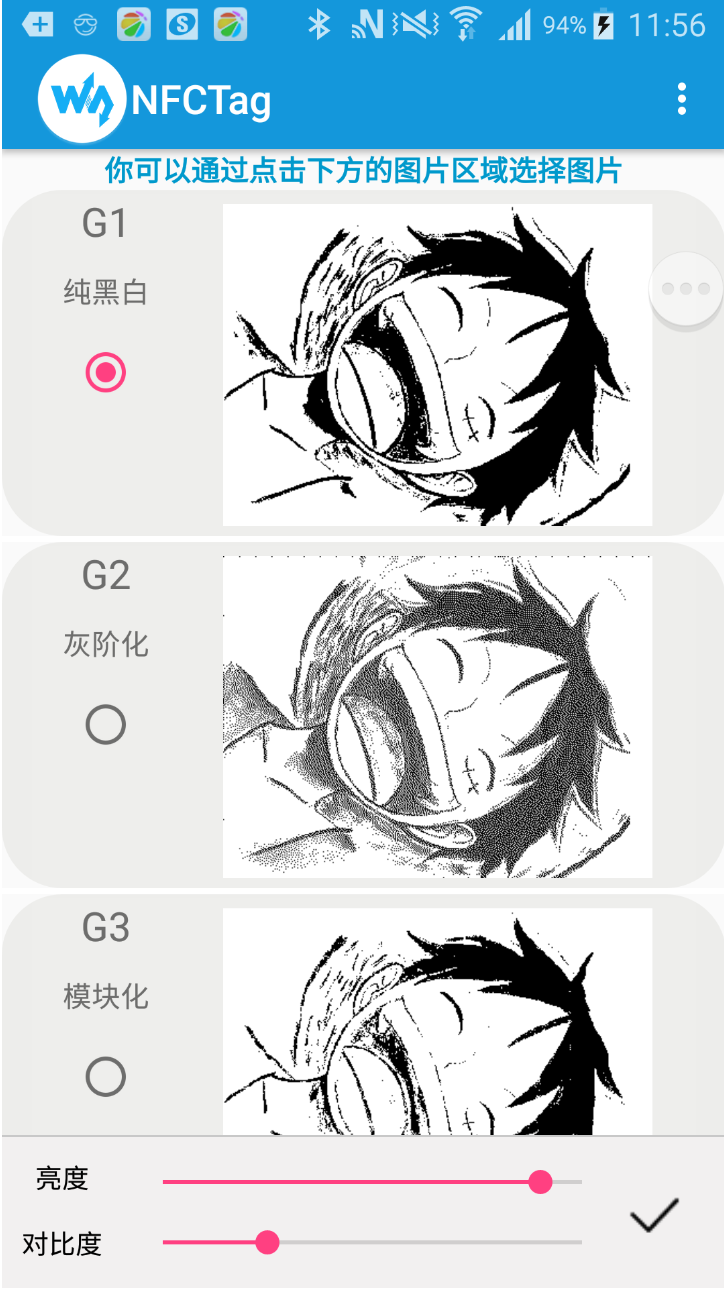Set the 亮度 brightness slider

(x=372, y=1182)
